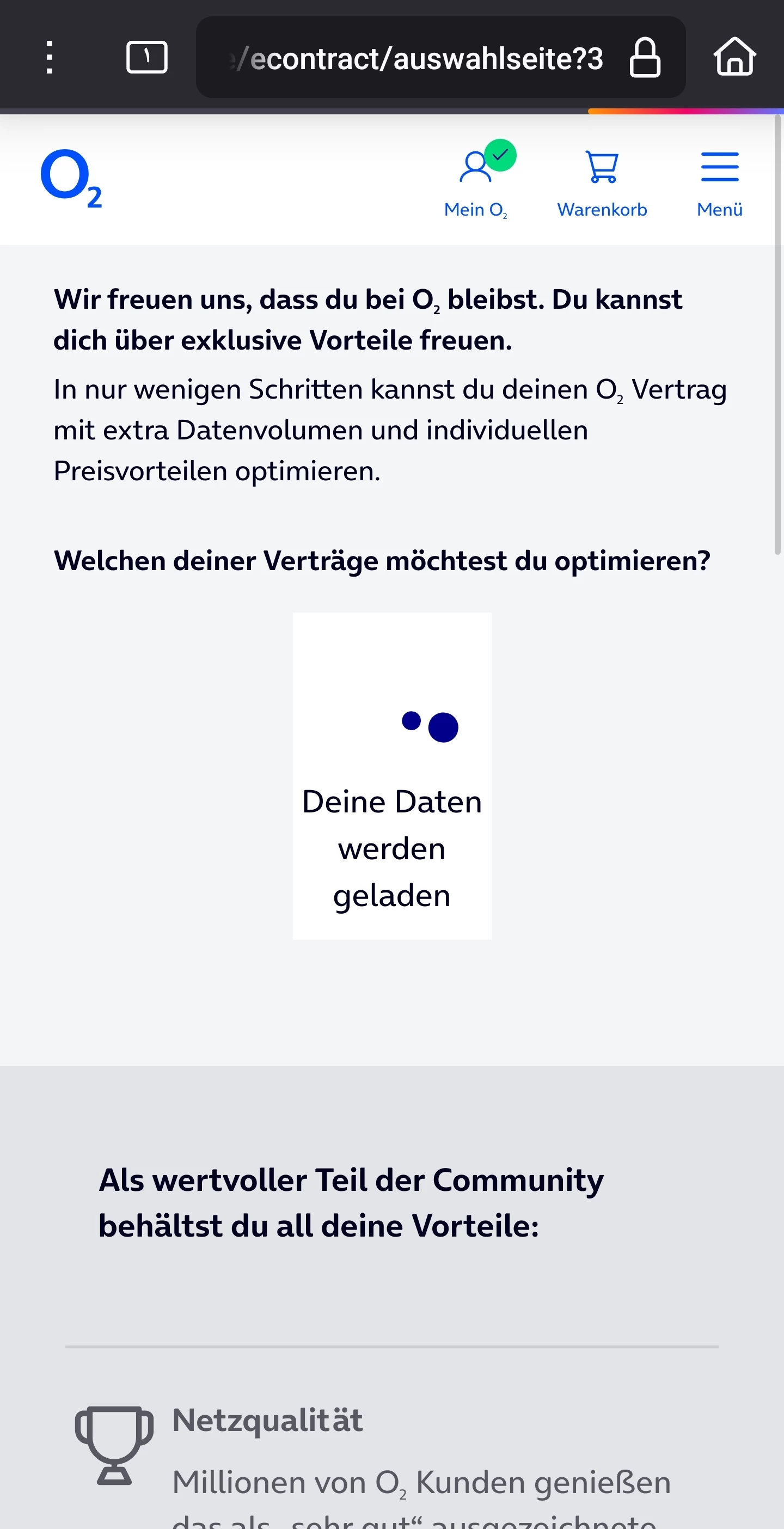Image resolution: width=784 pixels, height=1529 pixels.
Task: View site security lock info
Action: [x=645, y=58]
